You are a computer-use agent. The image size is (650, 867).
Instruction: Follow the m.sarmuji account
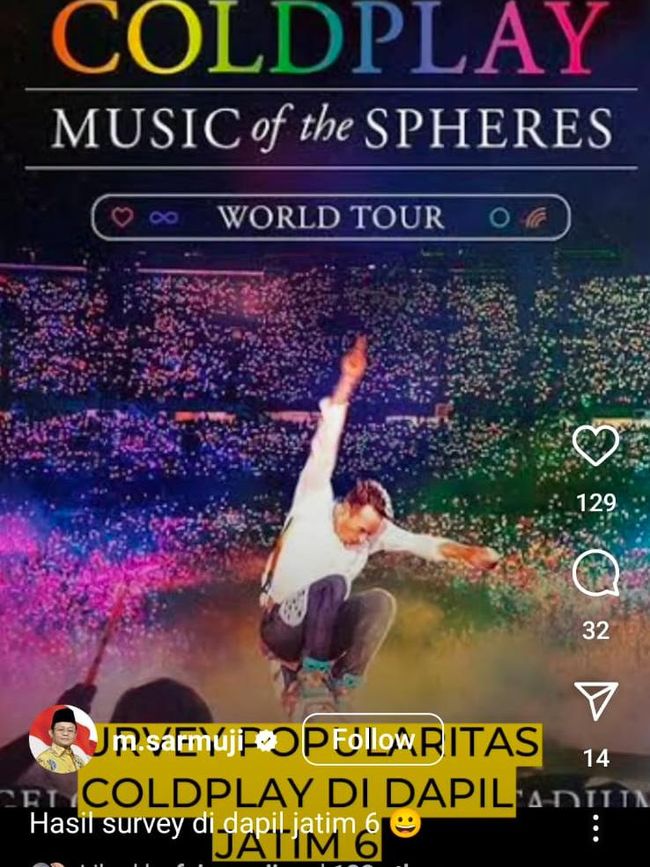[x=372, y=740]
